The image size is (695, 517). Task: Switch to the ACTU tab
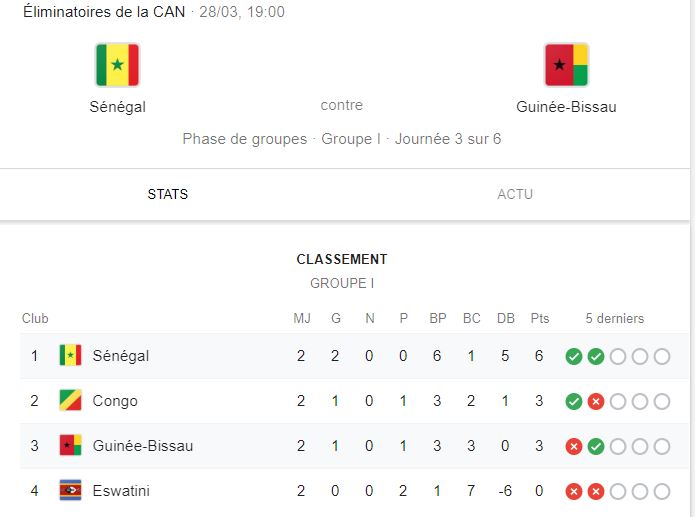pos(515,194)
